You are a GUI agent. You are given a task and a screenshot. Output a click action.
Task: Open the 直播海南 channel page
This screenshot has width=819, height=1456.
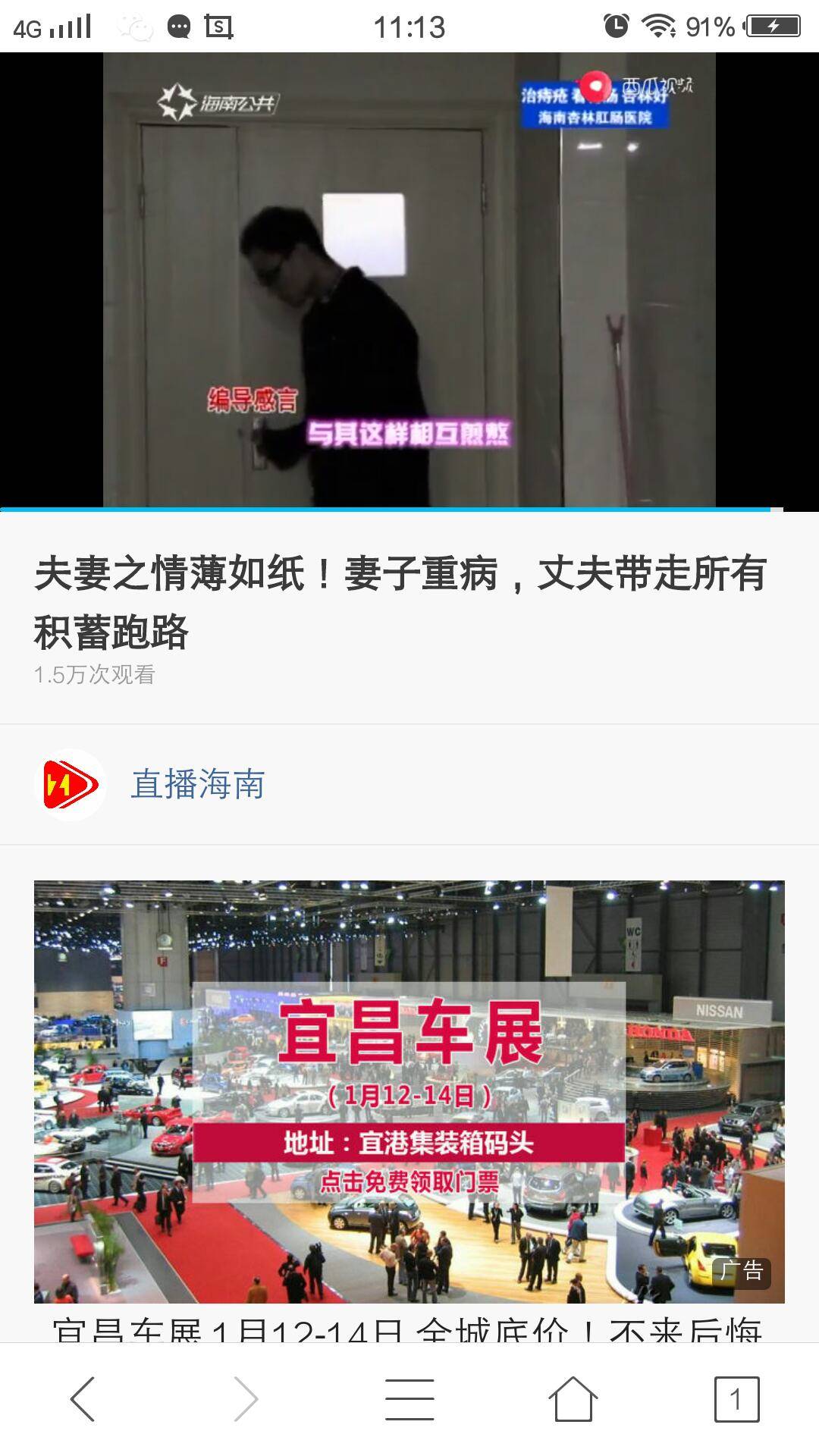pos(197,784)
